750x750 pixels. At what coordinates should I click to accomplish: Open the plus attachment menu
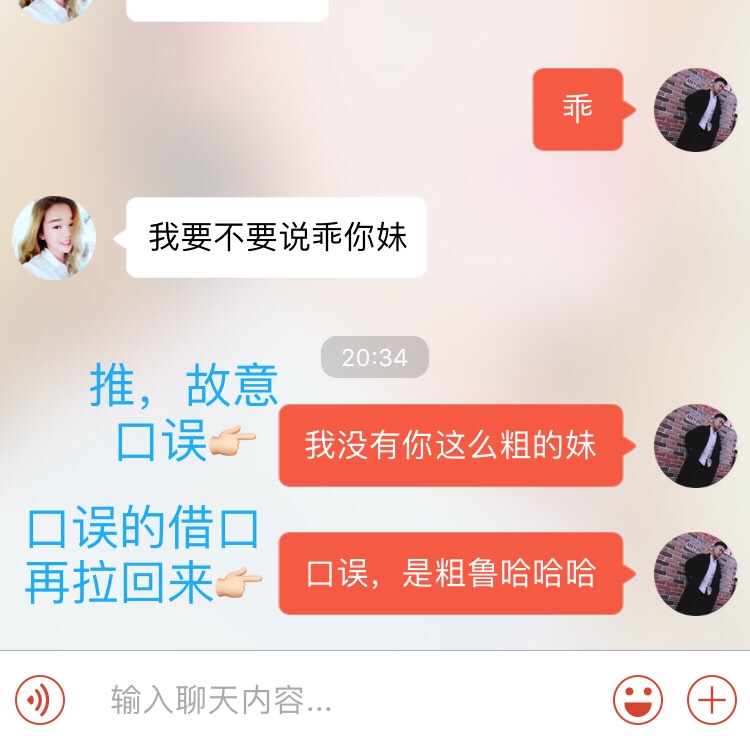(x=712, y=700)
